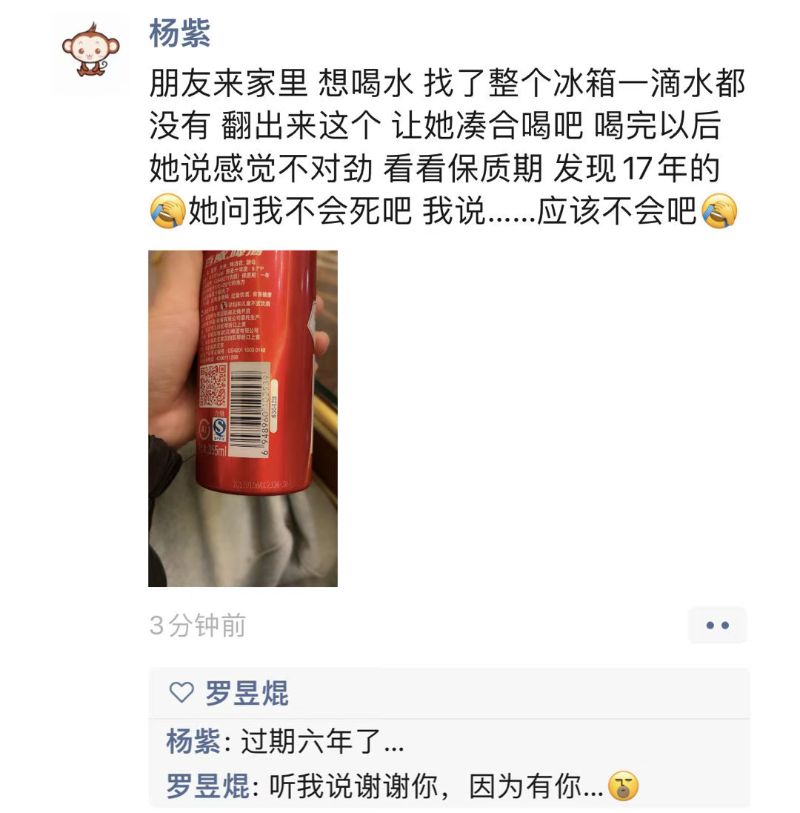Open 罗昱焜's profile from the likes list
800x813 pixels.
click(x=246, y=692)
